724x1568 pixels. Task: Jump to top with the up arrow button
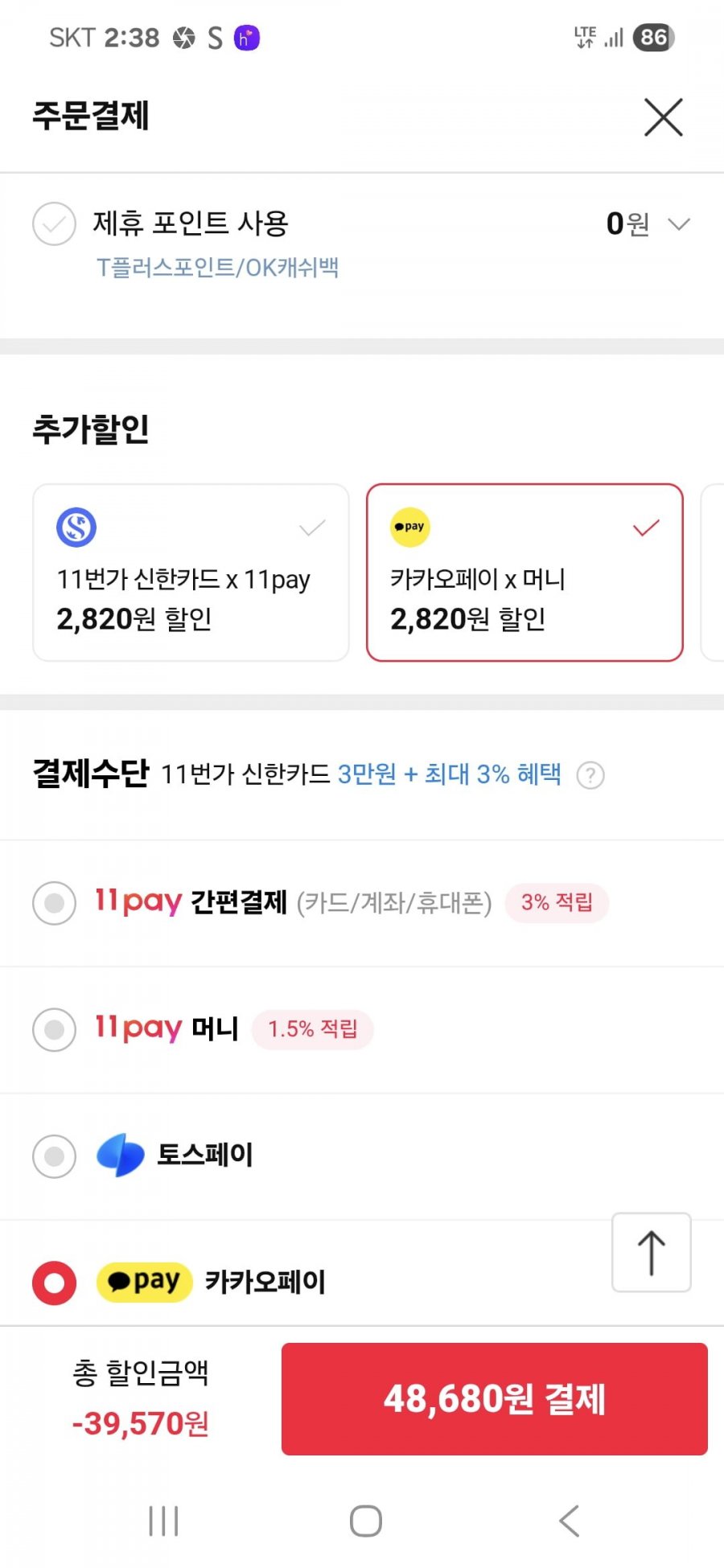[x=652, y=1253]
